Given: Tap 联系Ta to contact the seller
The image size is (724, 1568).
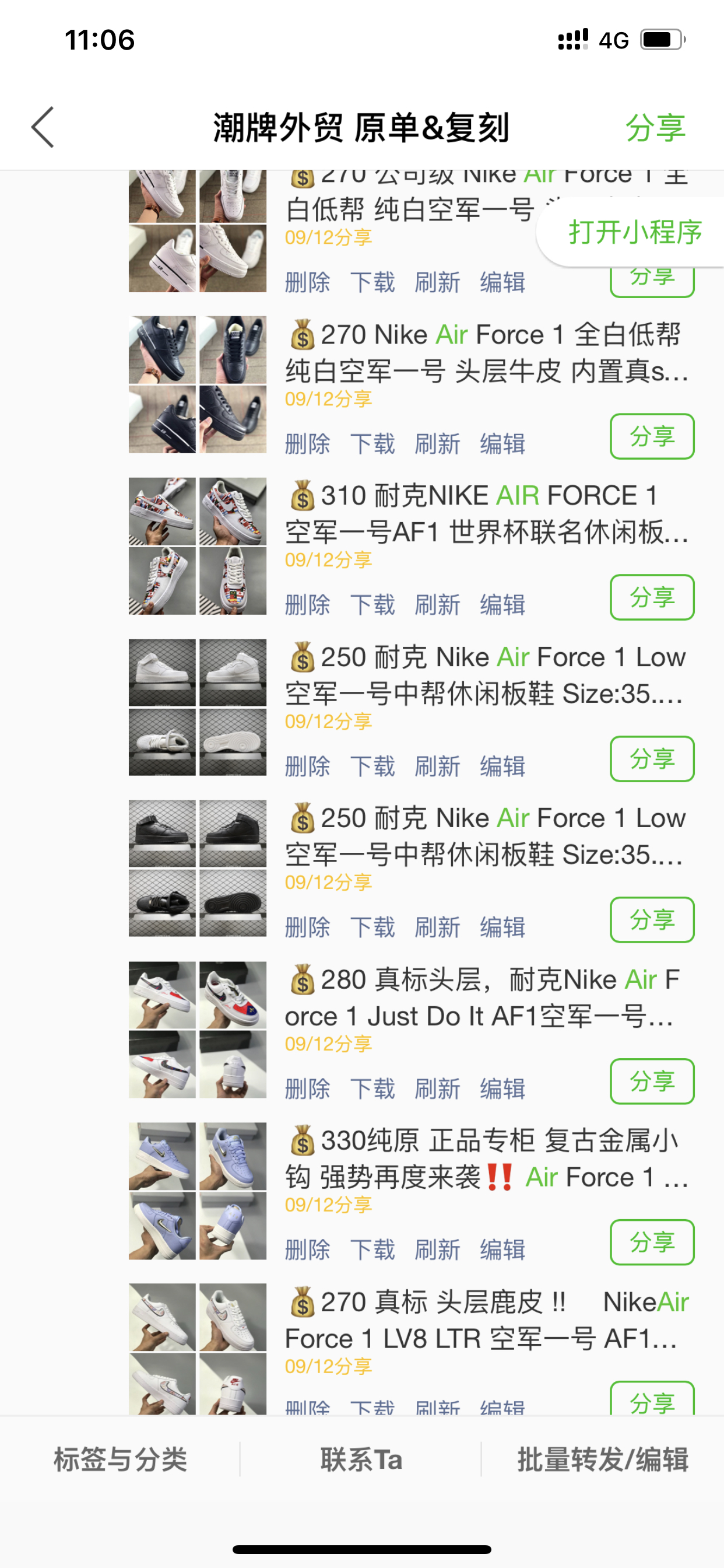Looking at the screenshot, I should [x=361, y=1459].
